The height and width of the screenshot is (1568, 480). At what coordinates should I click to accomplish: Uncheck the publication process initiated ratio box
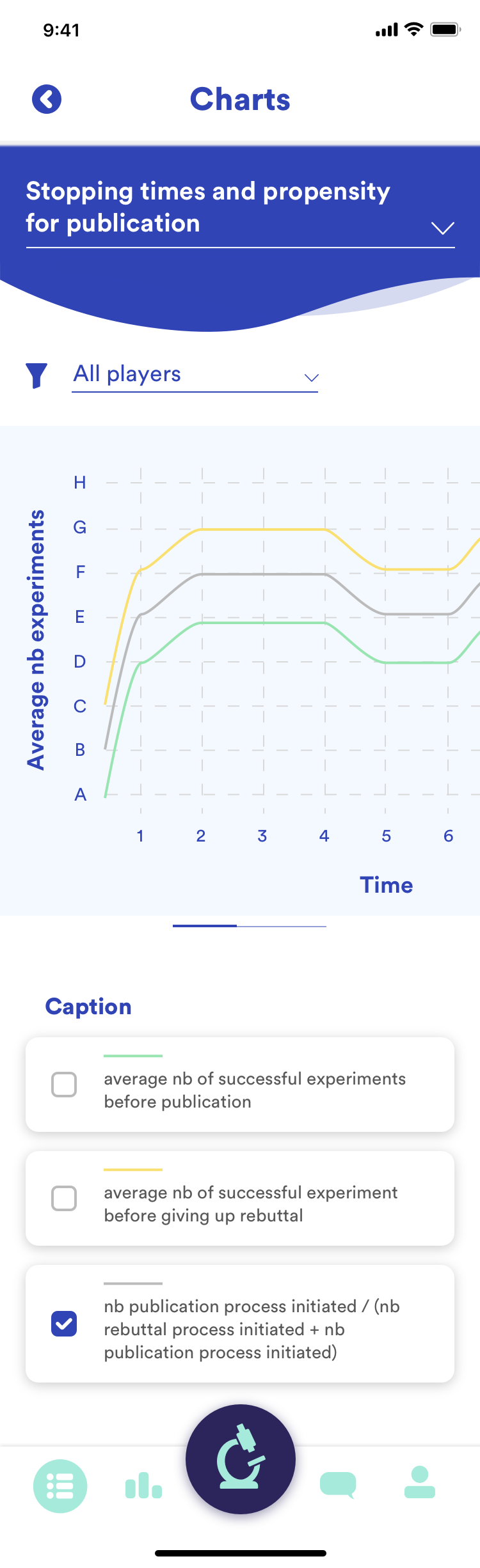(x=64, y=1324)
